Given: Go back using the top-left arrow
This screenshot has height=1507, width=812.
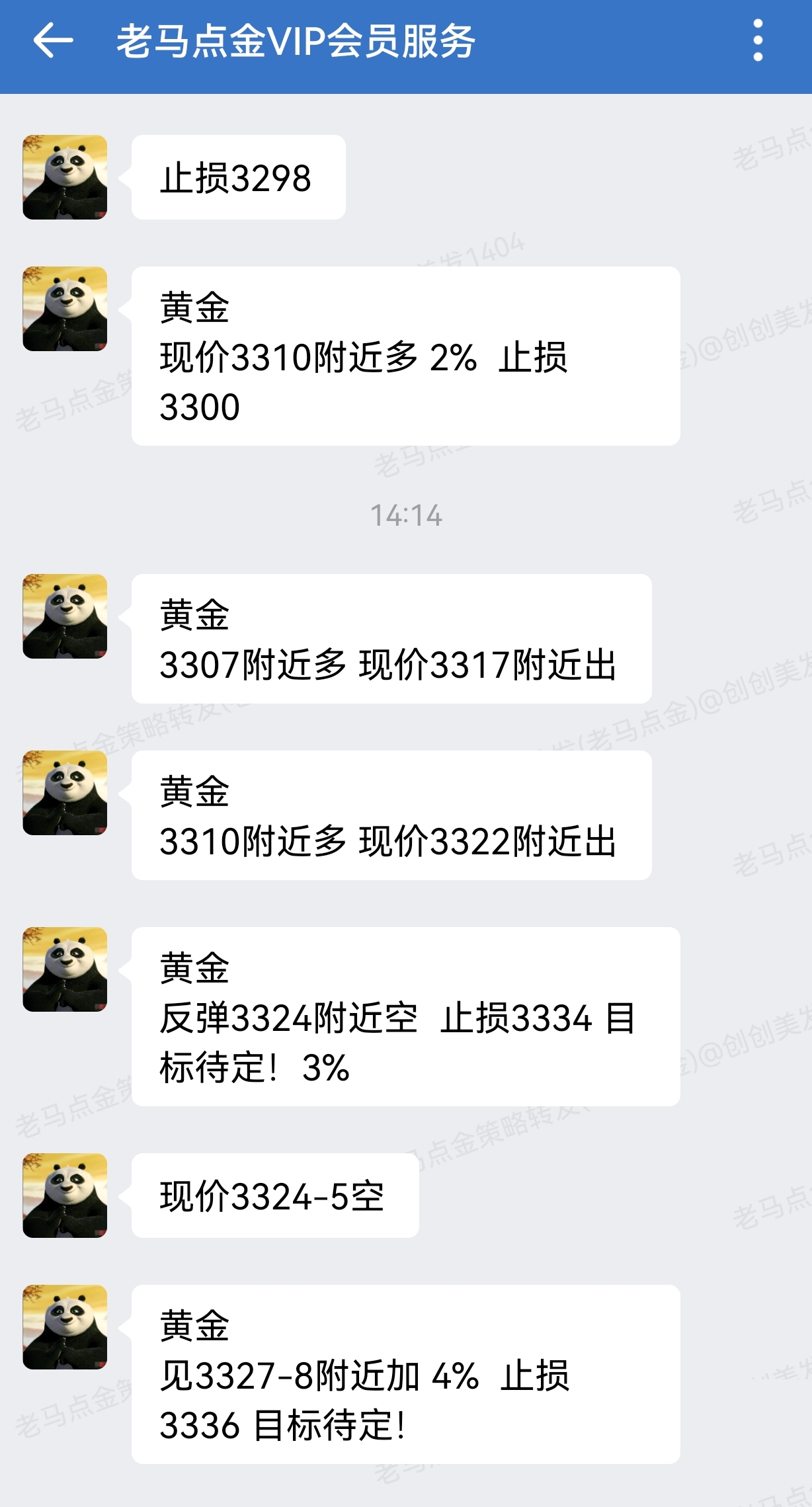Looking at the screenshot, I should click(53, 41).
